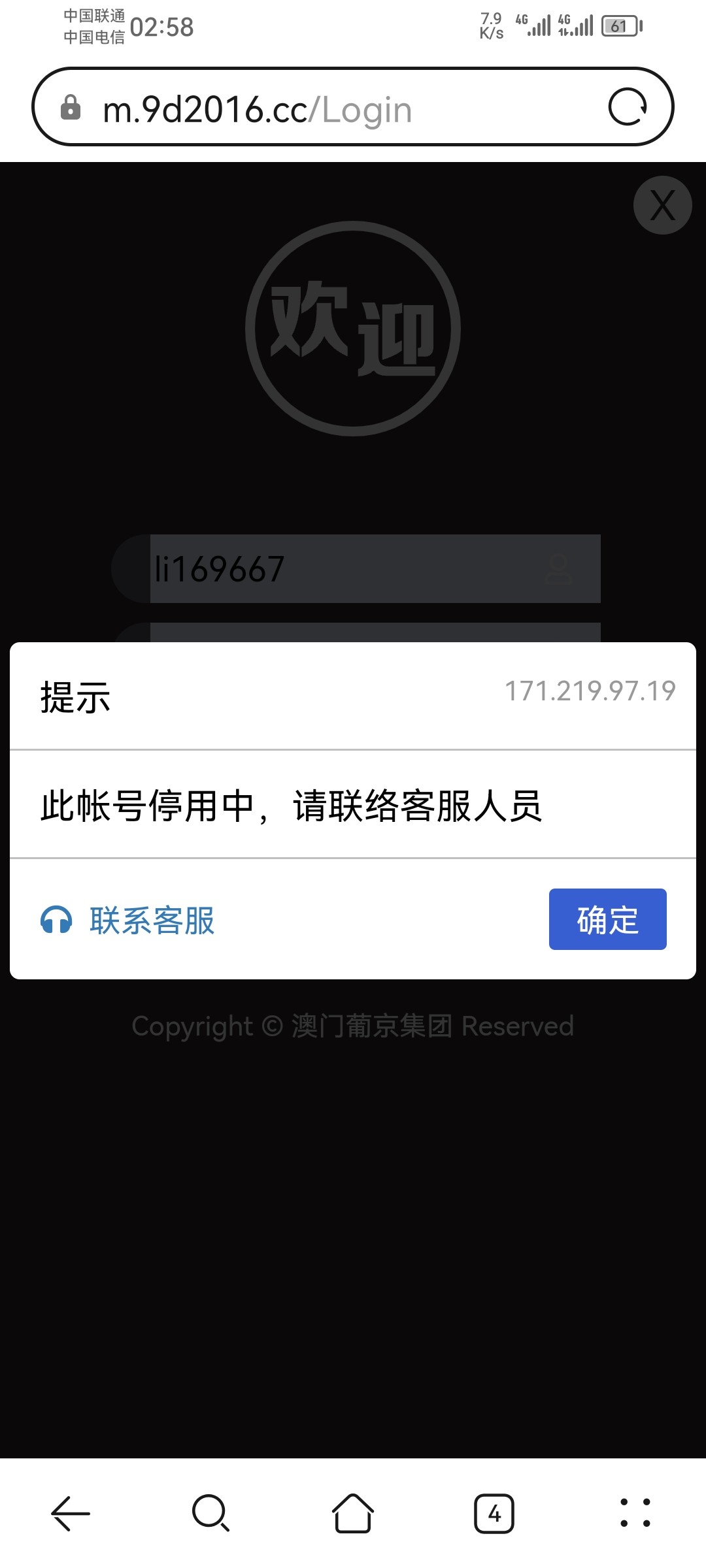Screen dimensions: 706x1568
Task: Open the browser search button
Action: (211, 1512)
